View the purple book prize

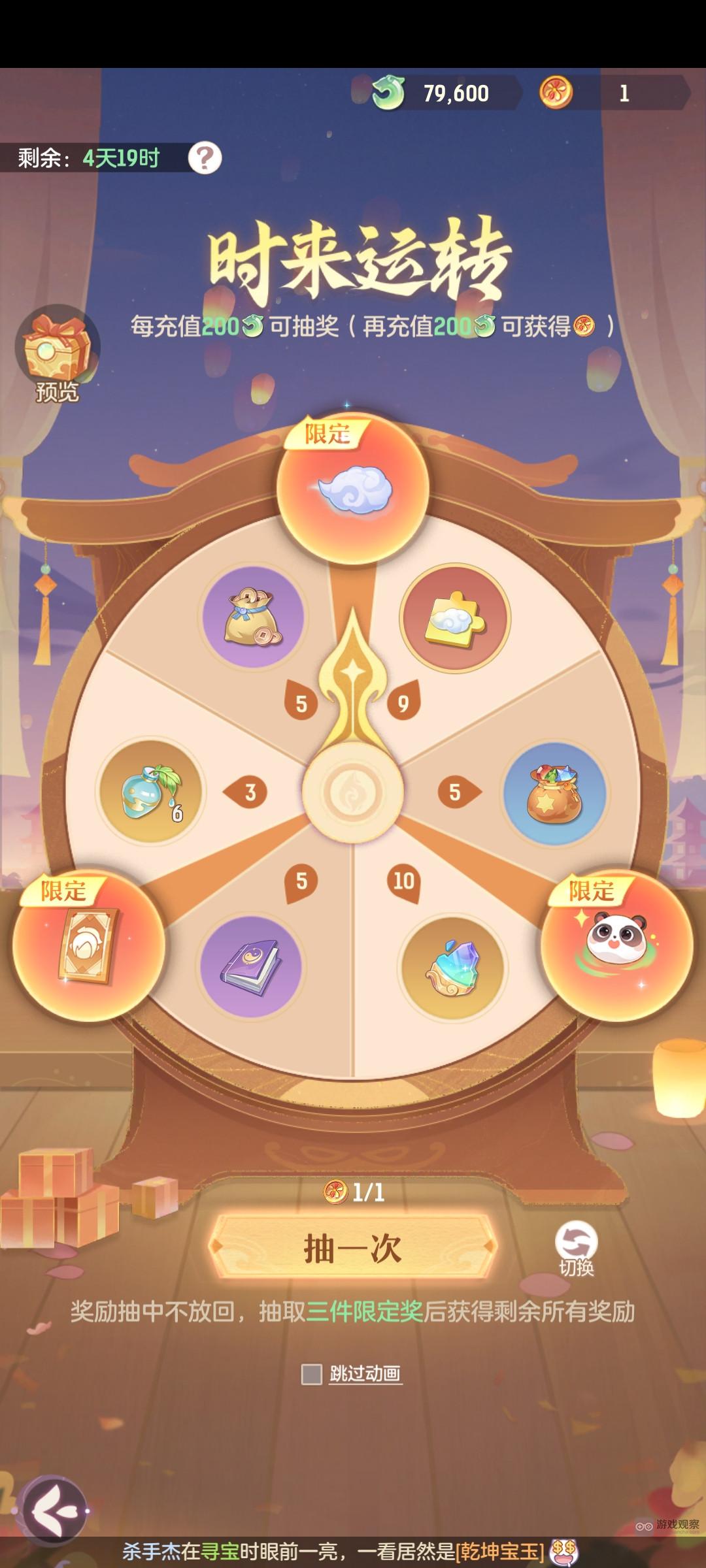tap(252, 966)
